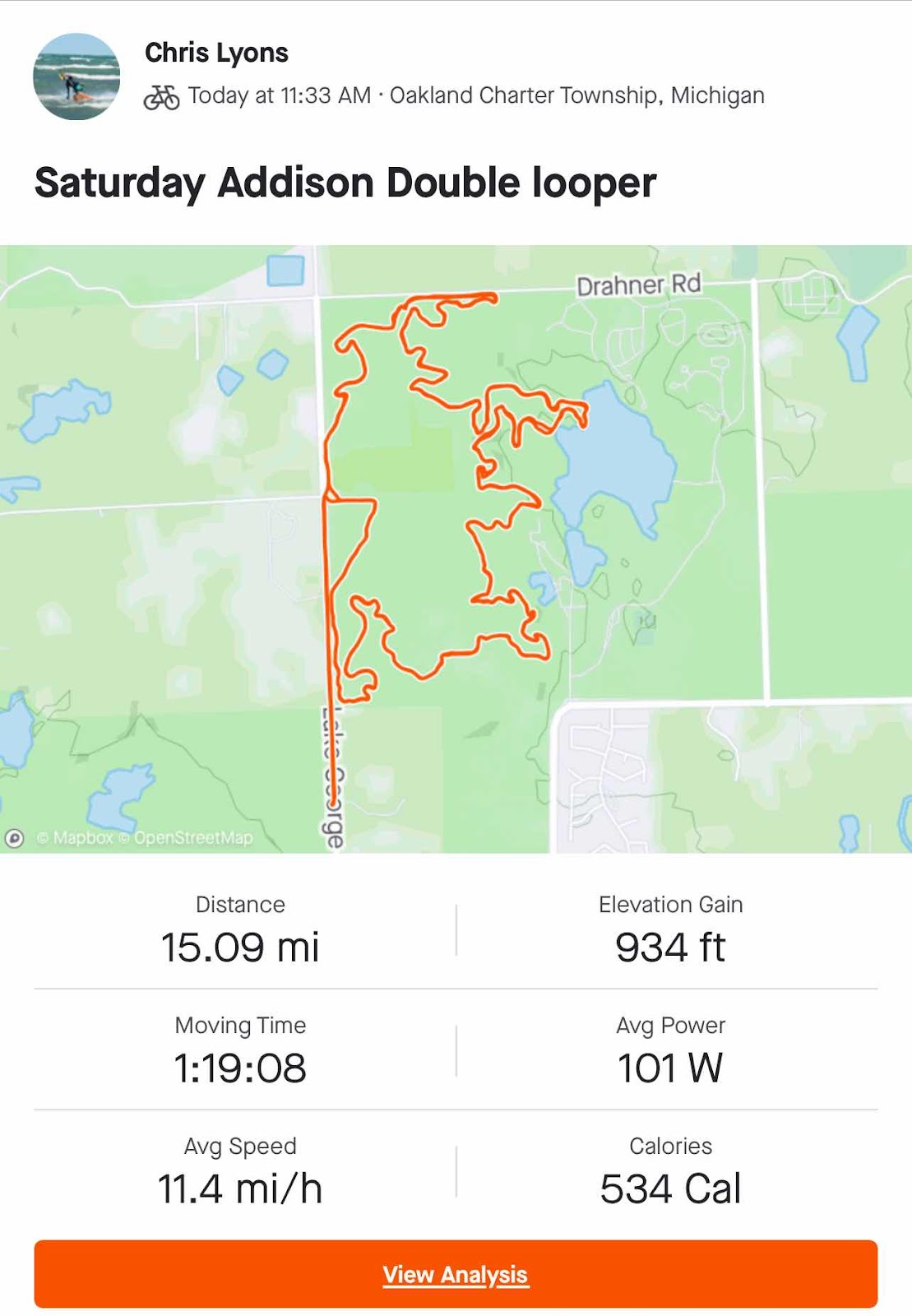Viewport: 912px width, 1316px height.
Task: Tap the View Analysis button
Action: [x=456, y=1274]
